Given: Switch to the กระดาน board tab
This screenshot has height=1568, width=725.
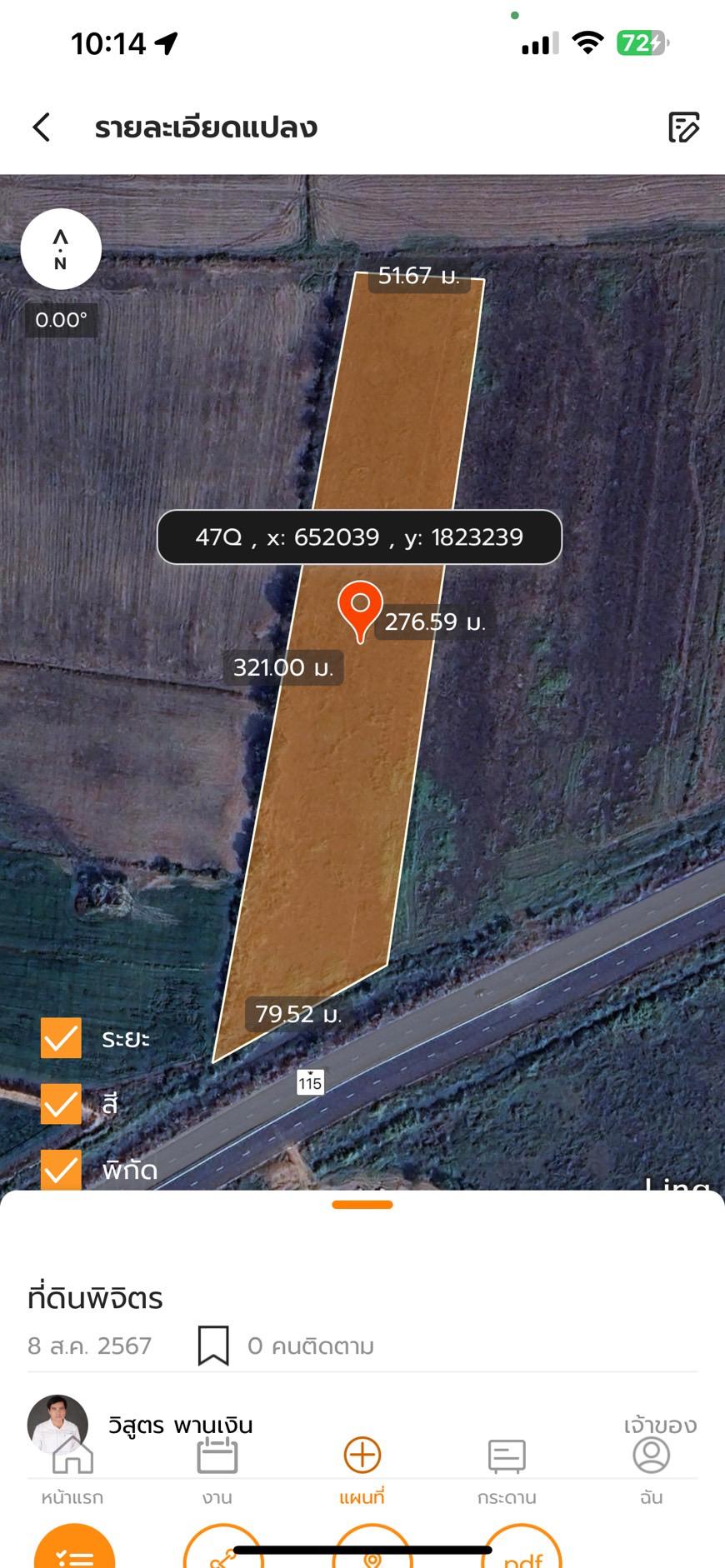Looking at the screenshot, I should tap(507, 1472).
